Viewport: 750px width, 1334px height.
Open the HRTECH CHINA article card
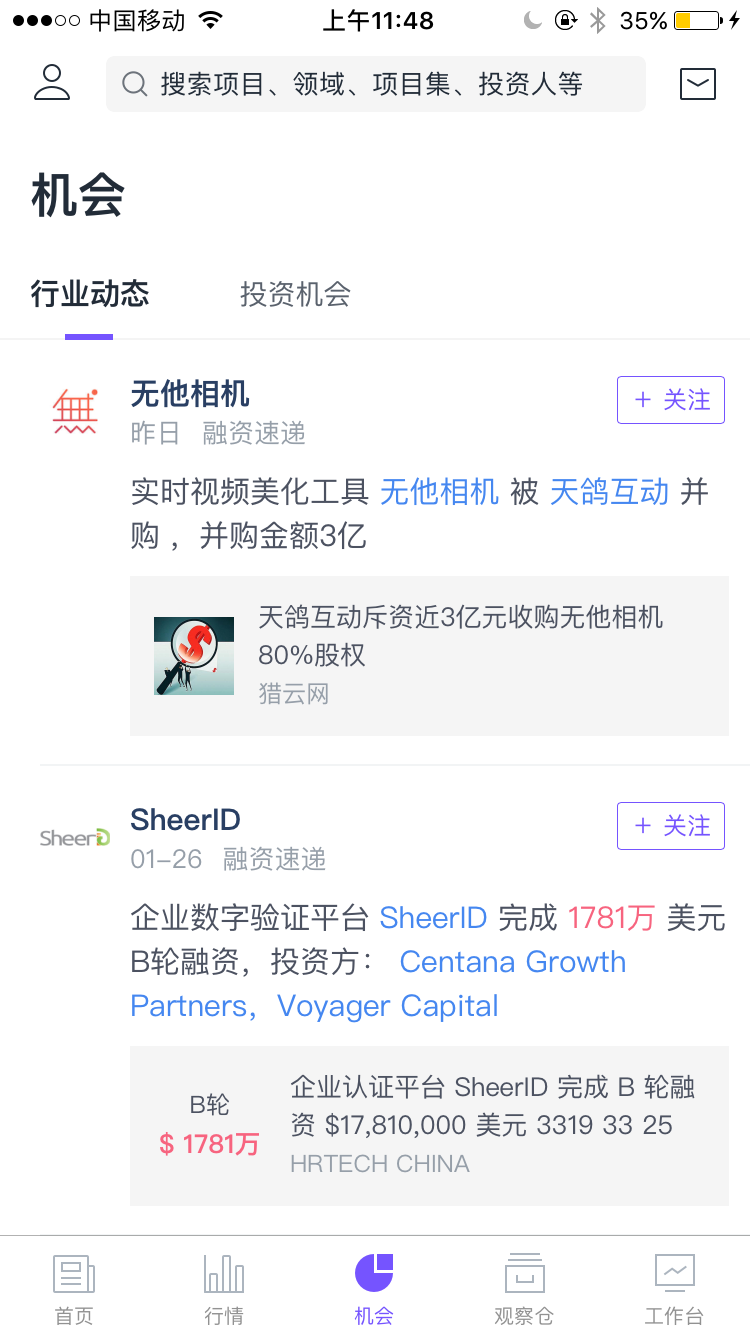click(x=429, y=1125)
